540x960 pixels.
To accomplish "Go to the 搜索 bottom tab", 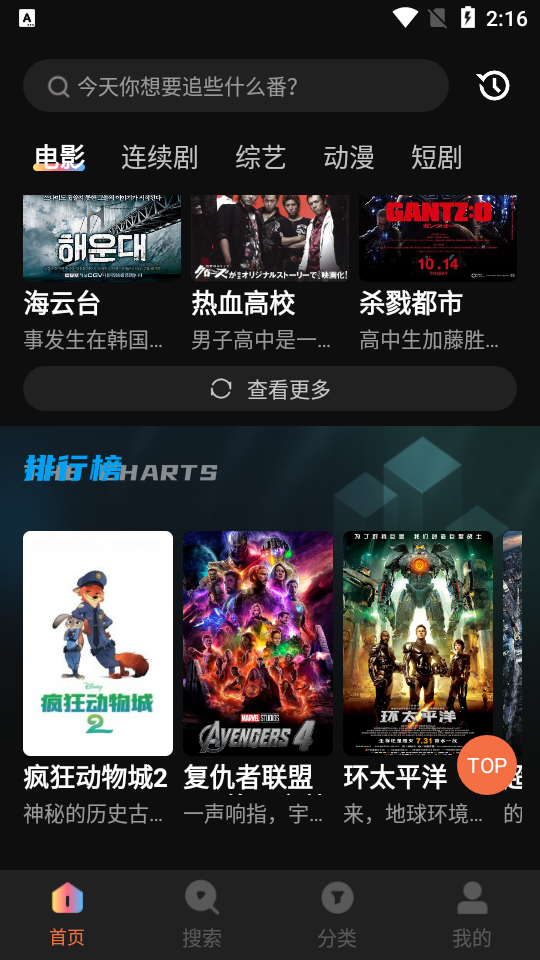I will (202, 914).
